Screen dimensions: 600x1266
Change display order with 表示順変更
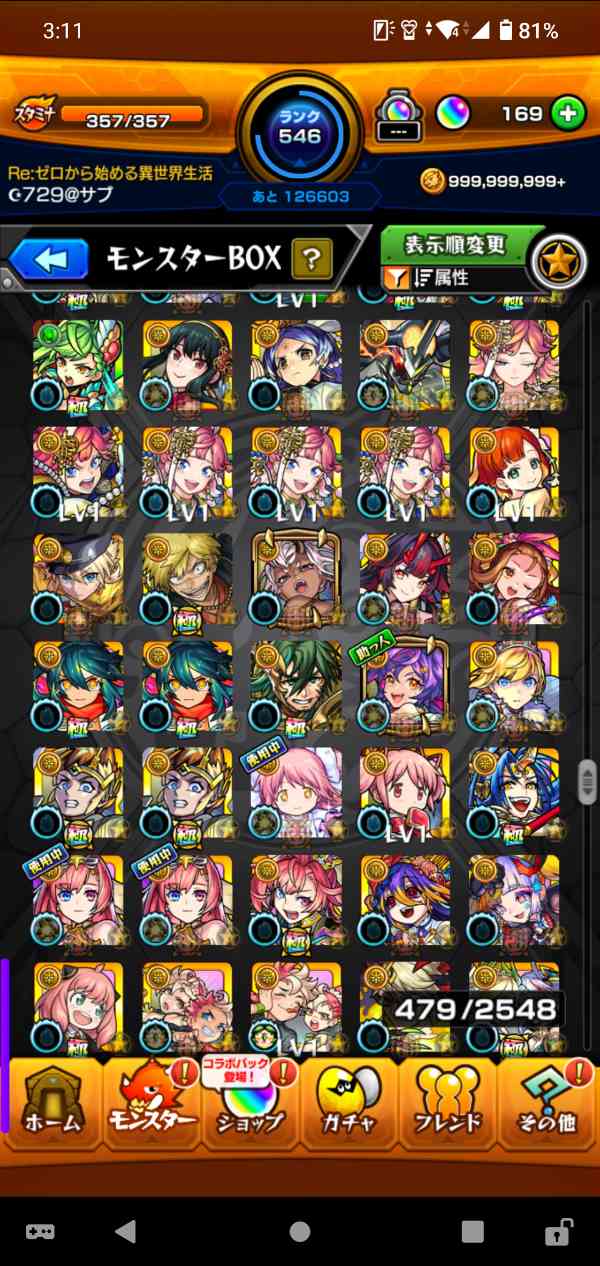[455, 243]
